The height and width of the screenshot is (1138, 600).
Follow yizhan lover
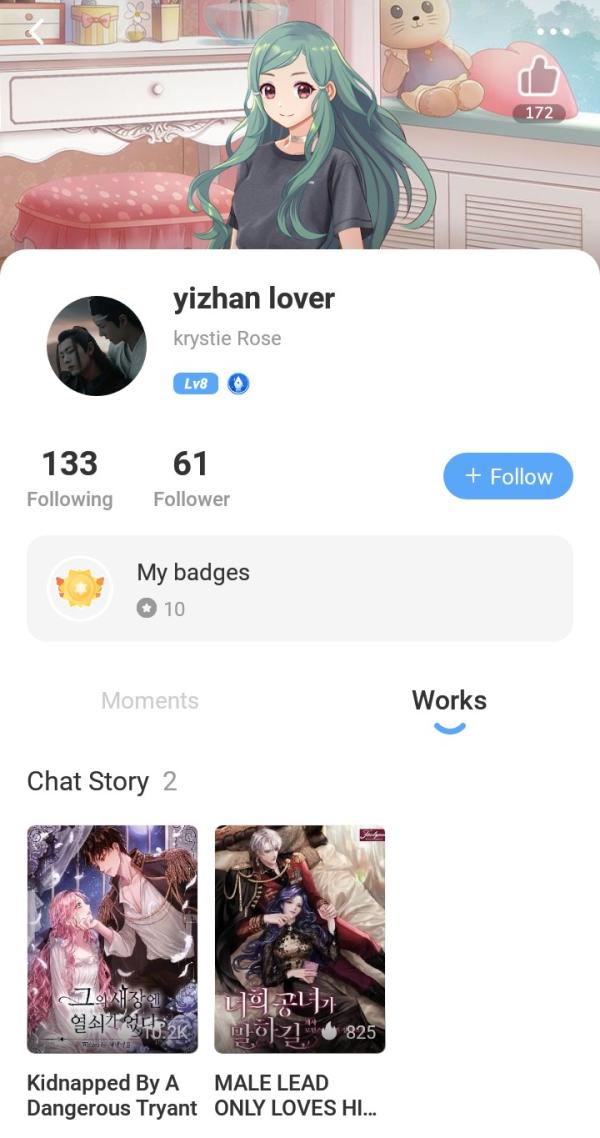(508, 476)
